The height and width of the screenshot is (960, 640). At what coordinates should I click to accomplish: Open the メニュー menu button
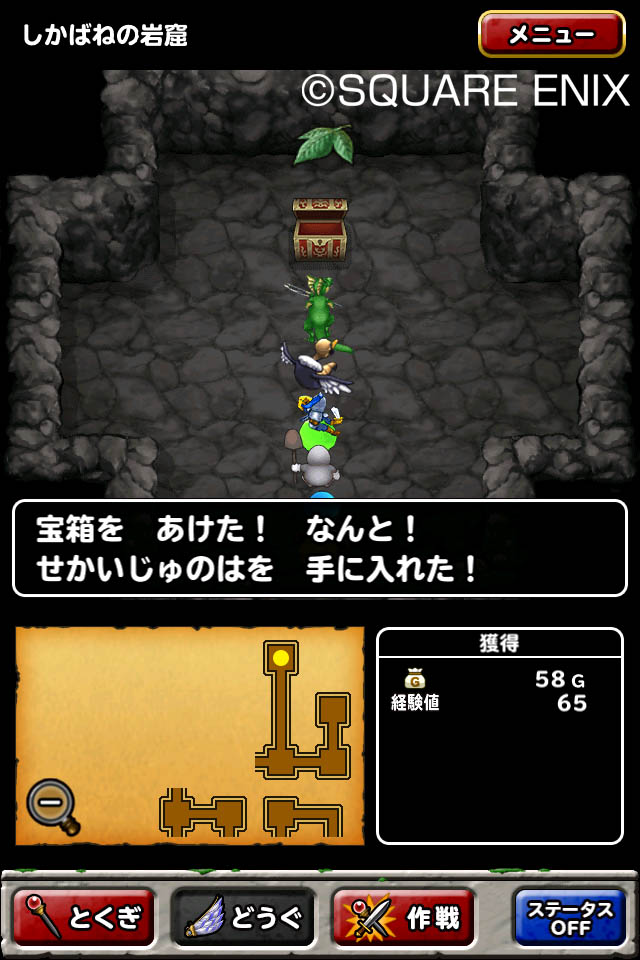tap(551, 34)
